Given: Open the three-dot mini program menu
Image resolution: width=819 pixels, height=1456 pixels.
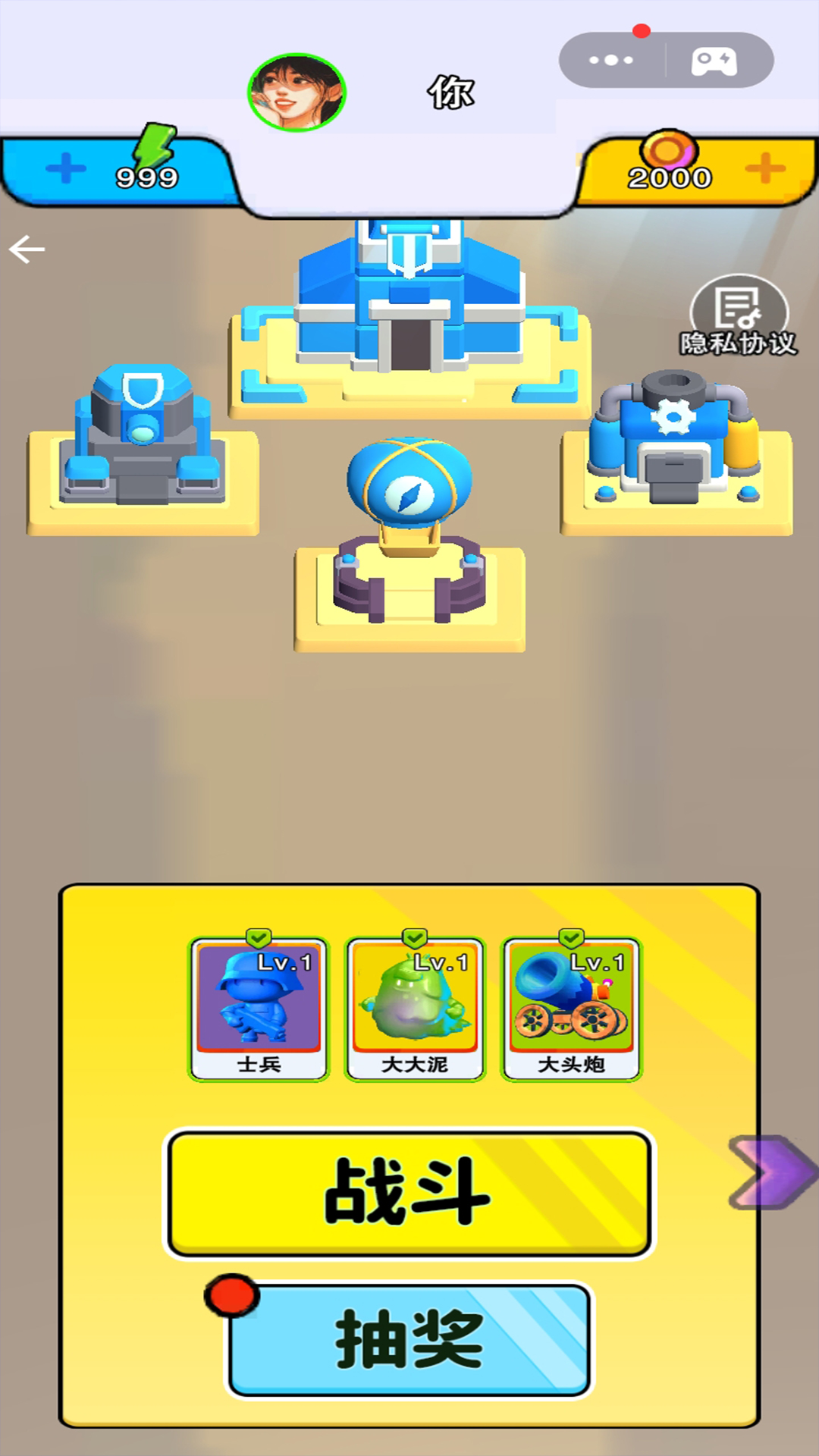Looking at the screenshot, I should [611, 60].
